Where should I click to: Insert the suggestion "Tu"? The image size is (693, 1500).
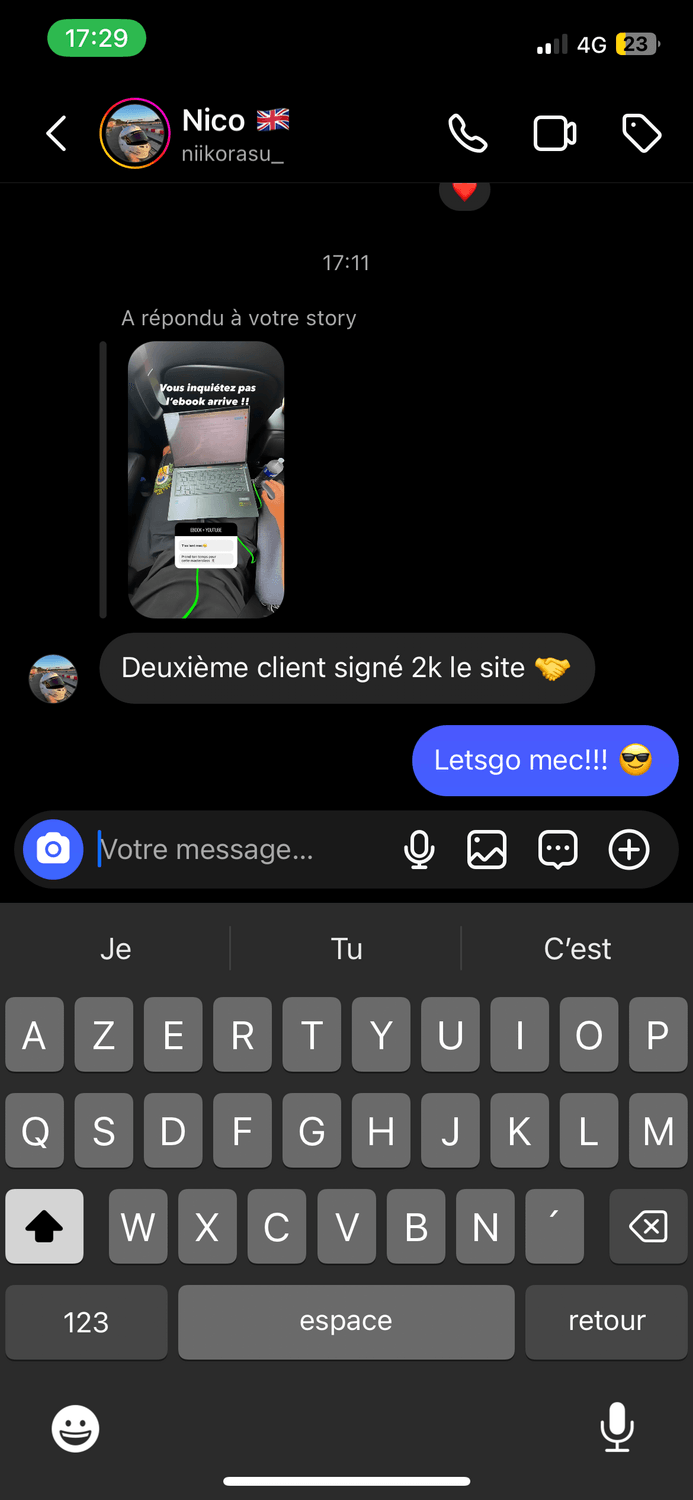(346, 948)
